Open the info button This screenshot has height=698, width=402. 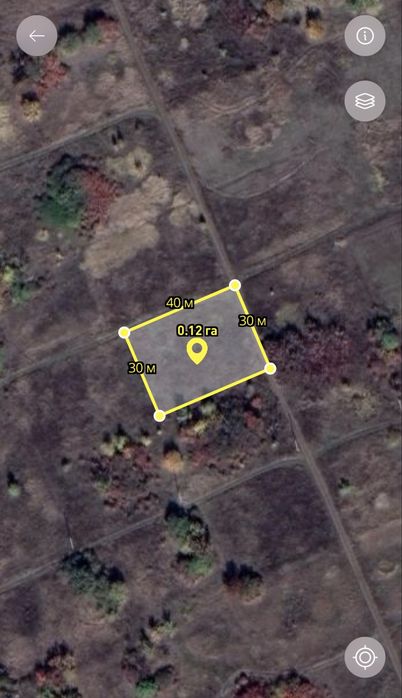coord(365,36)
